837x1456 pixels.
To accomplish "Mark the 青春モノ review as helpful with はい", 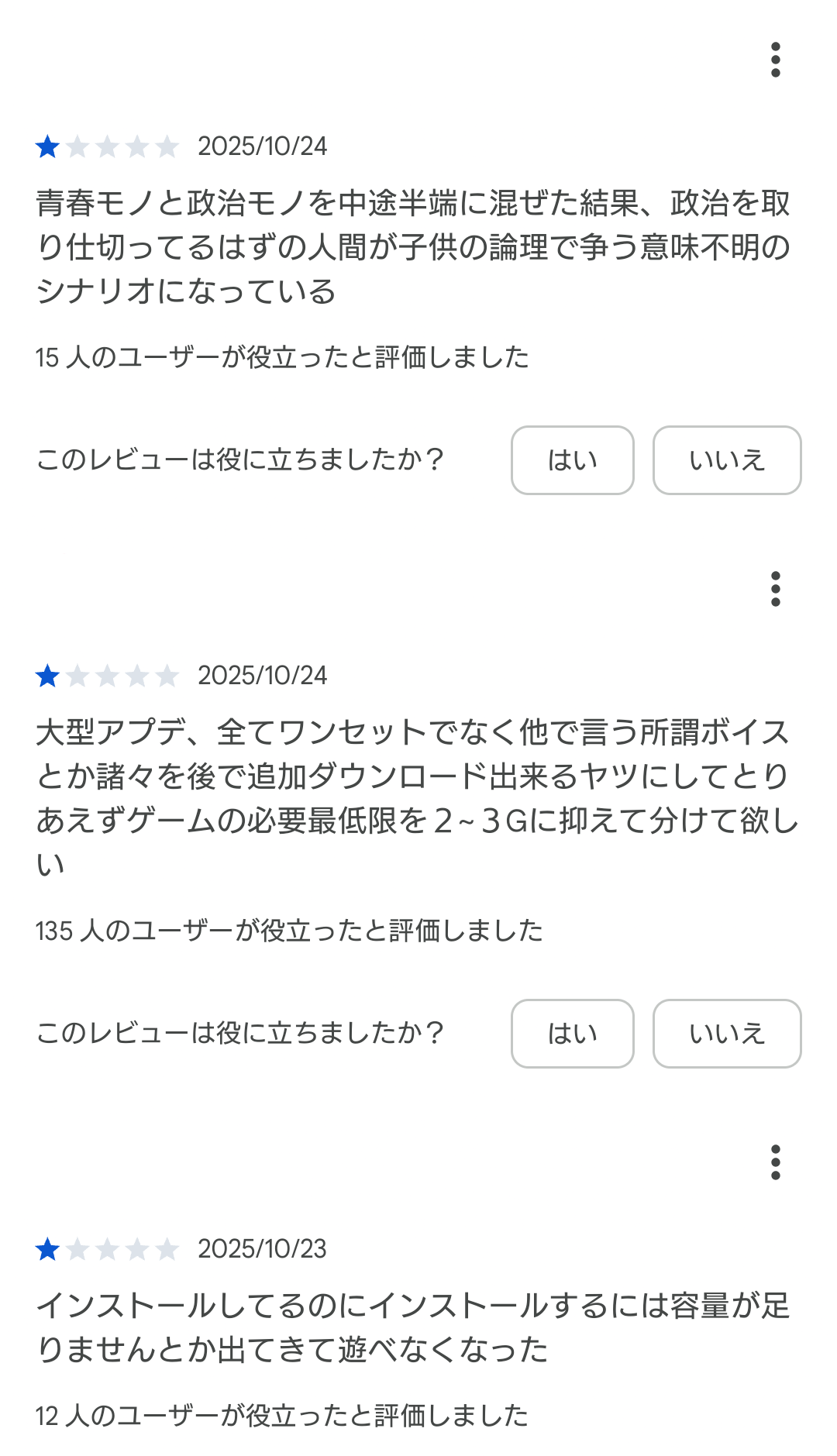I will coord(572,460).
